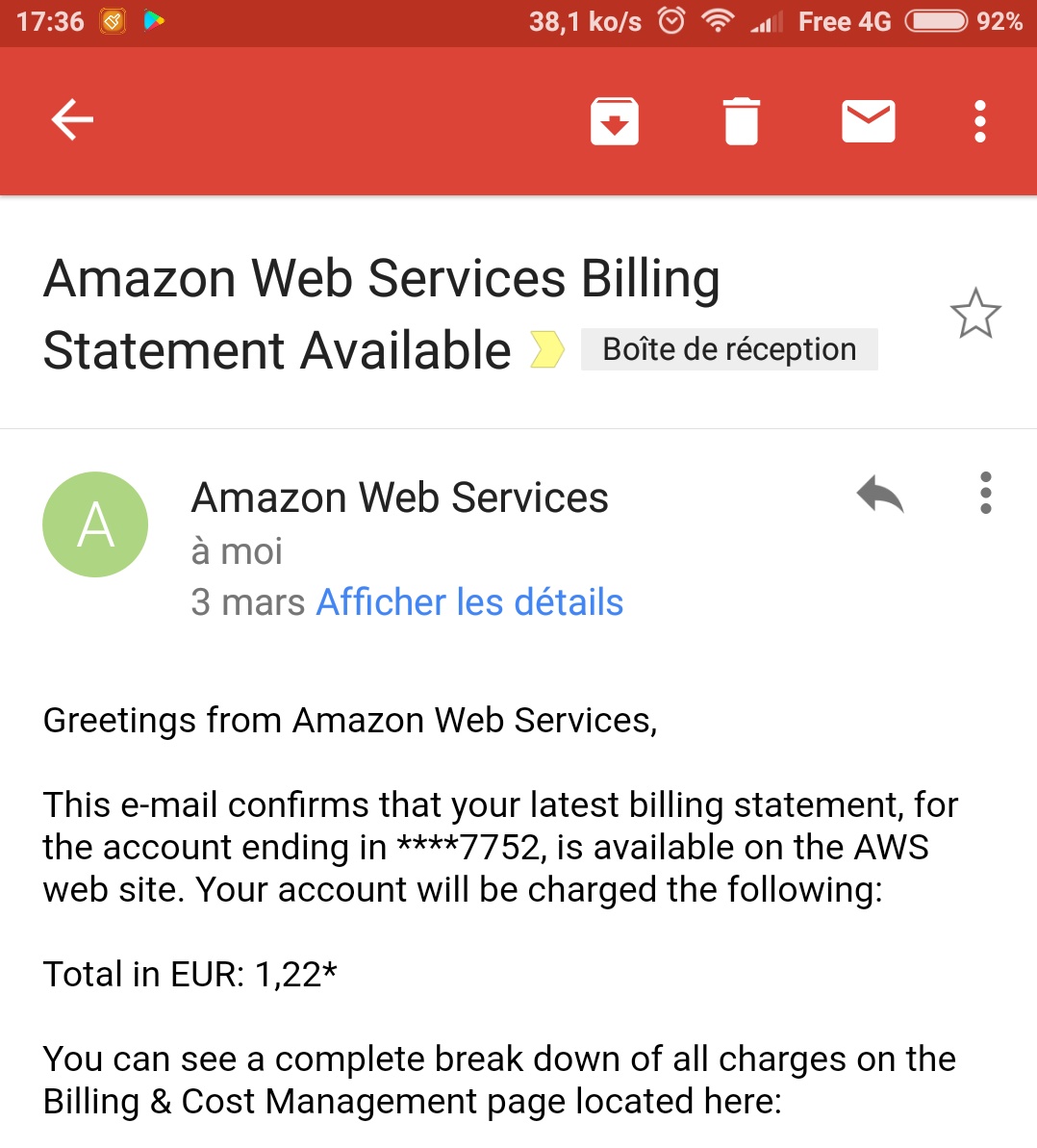Tap the Boîte de réception label
Viewport: 1037px width, 1148px height.
point(728,349)
